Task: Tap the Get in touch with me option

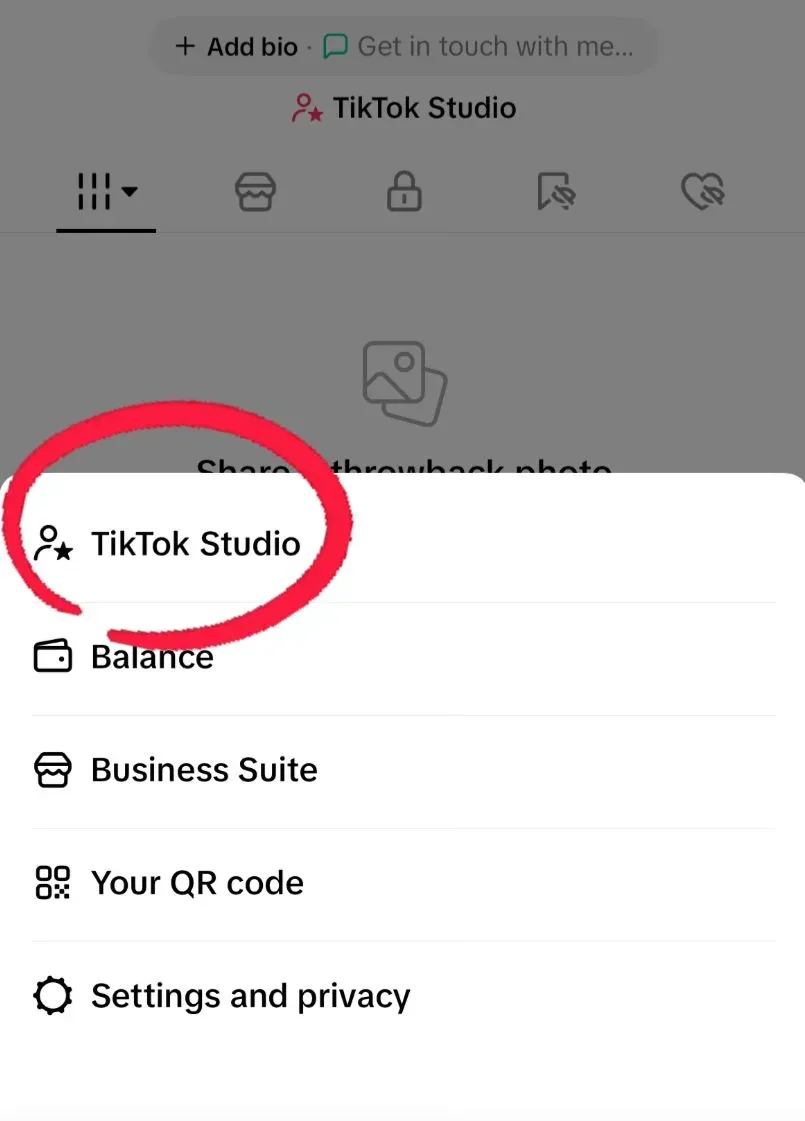Action: (x=478, y=46)
